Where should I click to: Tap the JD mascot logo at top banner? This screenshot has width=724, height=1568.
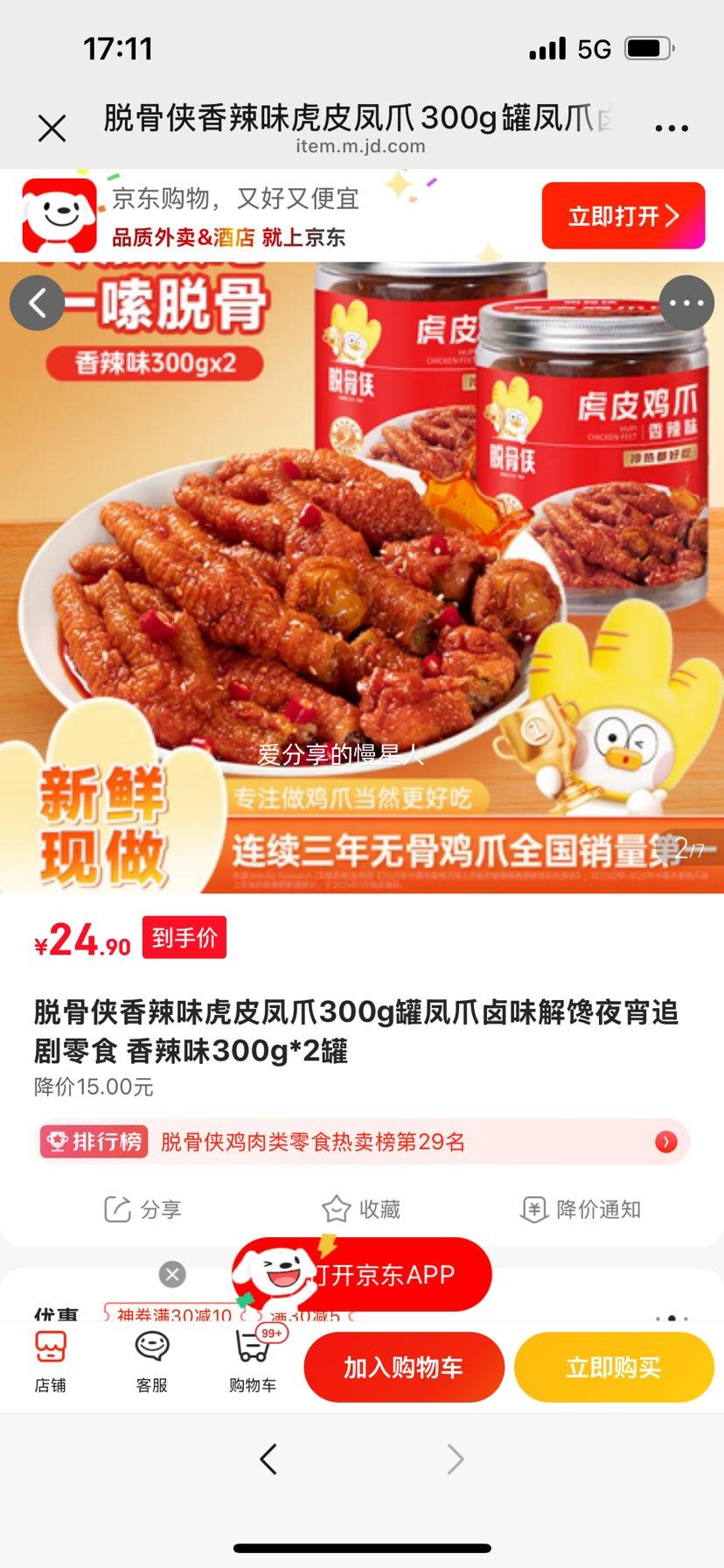(x=58, y=214)
